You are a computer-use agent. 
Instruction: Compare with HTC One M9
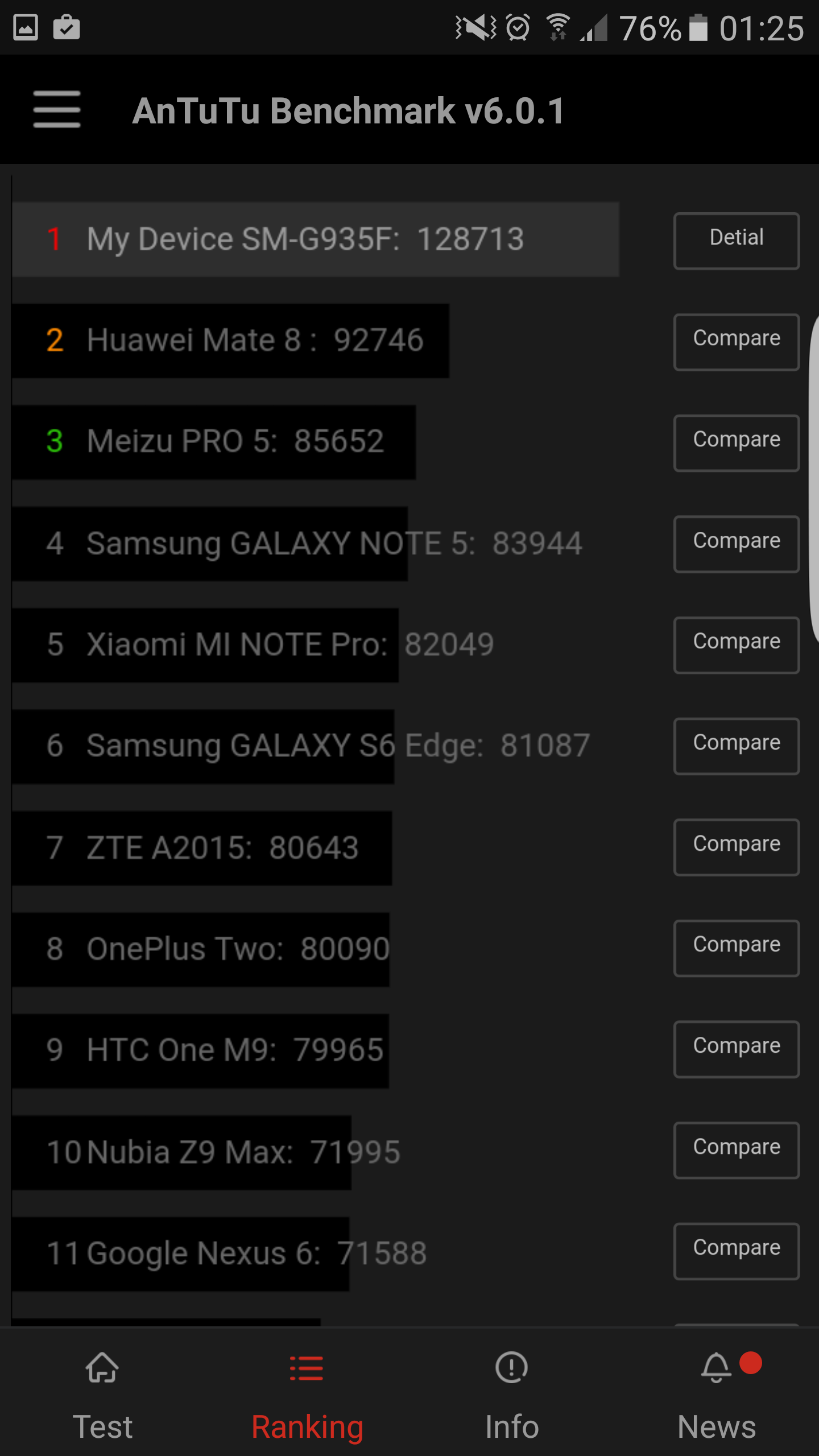coord(736,1049)
